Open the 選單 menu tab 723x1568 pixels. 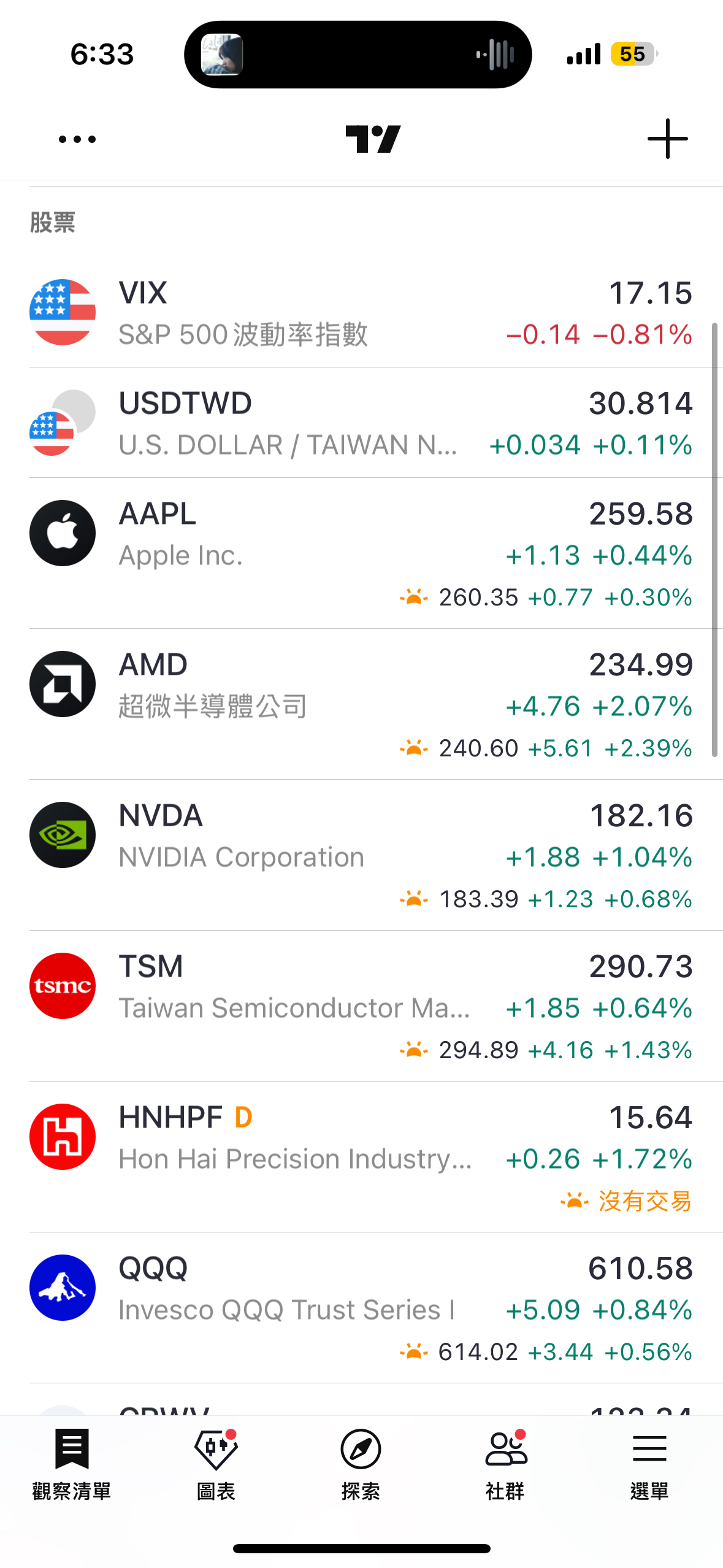(x=649, y=1464)
